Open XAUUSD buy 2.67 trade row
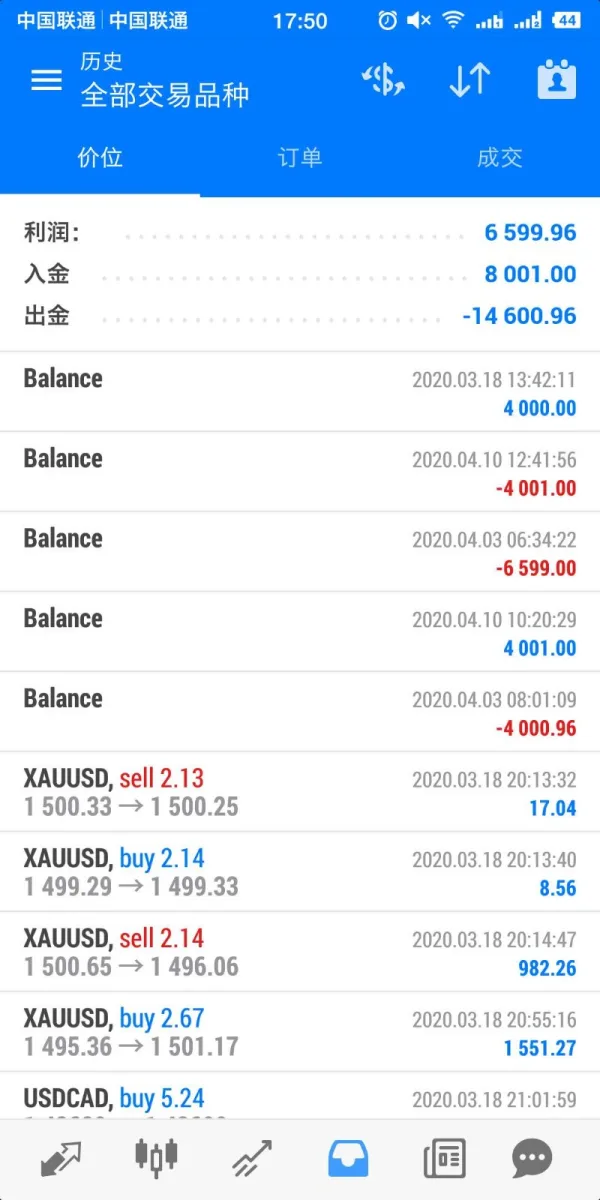 [x=300, y=1032]
